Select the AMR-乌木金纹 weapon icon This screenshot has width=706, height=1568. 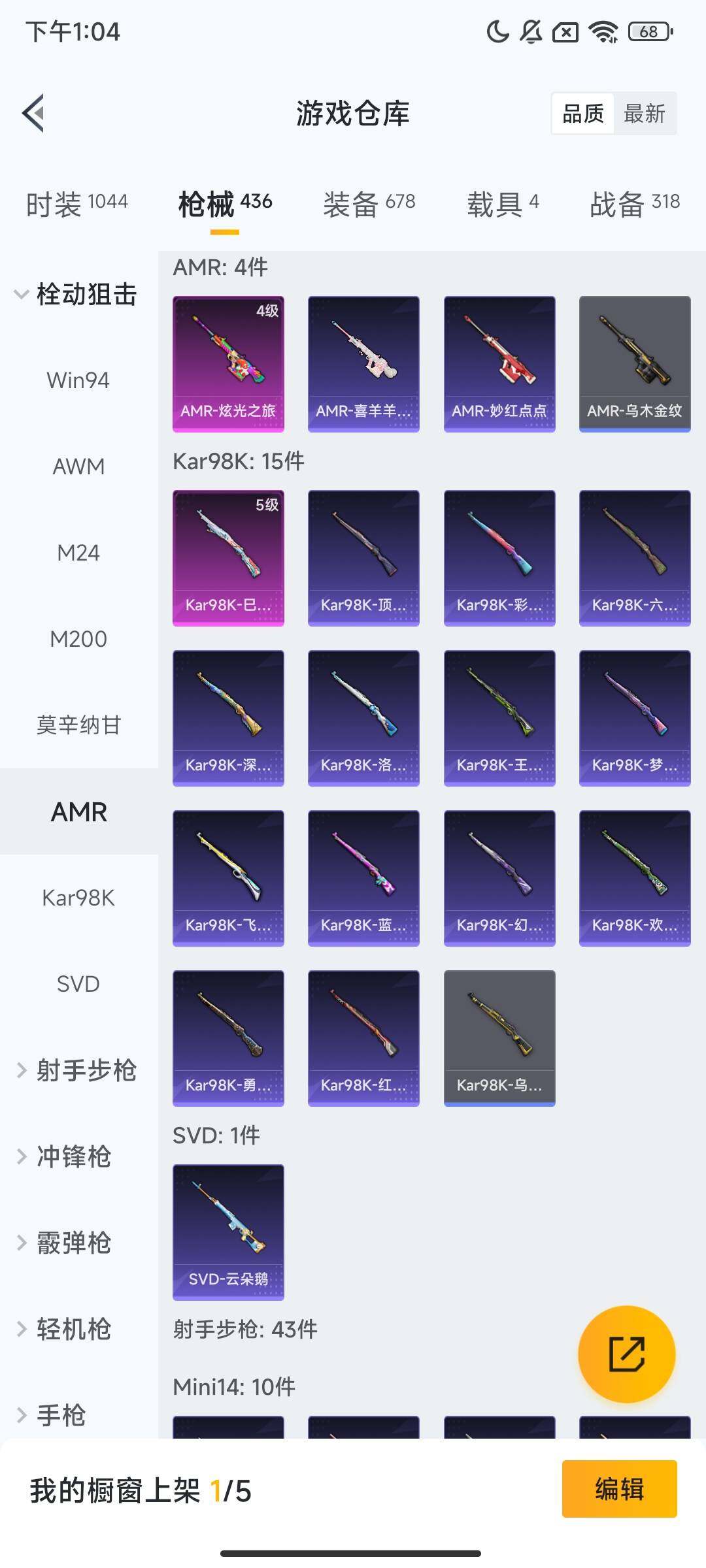(633, 363)
